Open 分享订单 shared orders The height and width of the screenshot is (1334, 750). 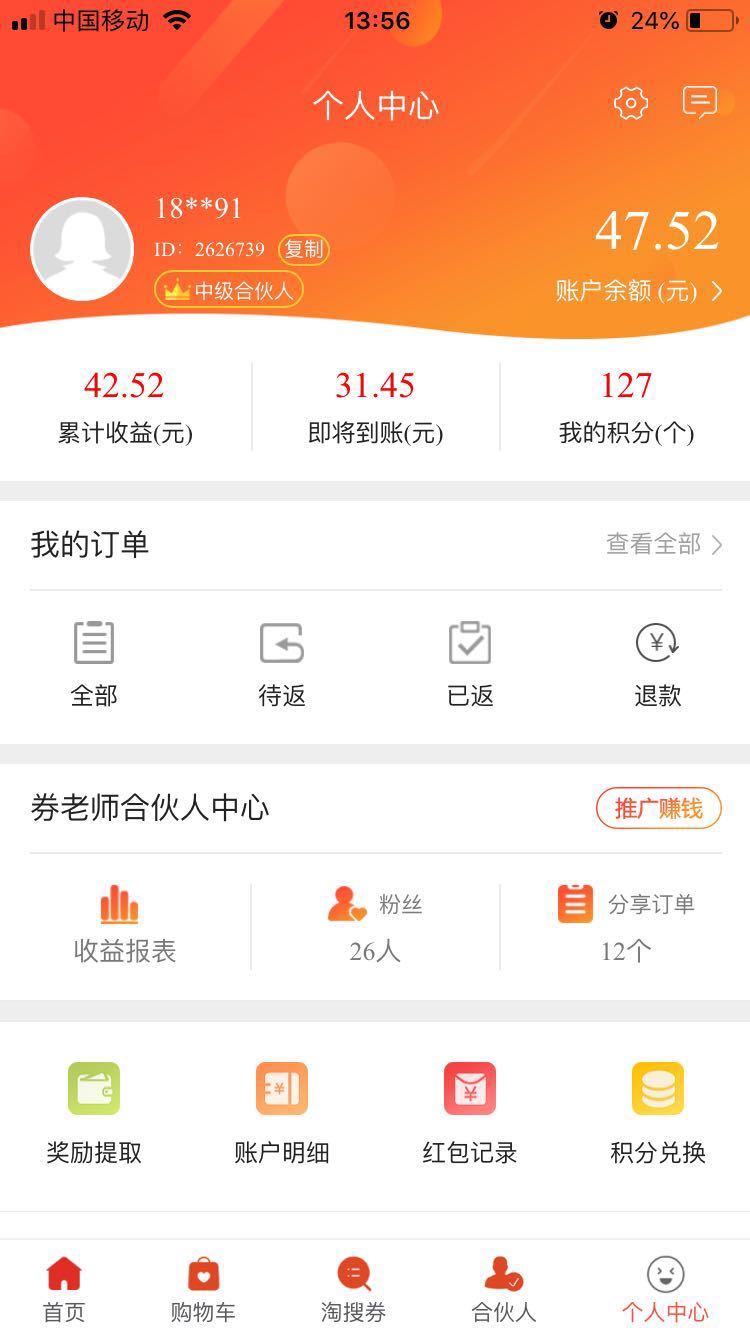coord(626,926)
